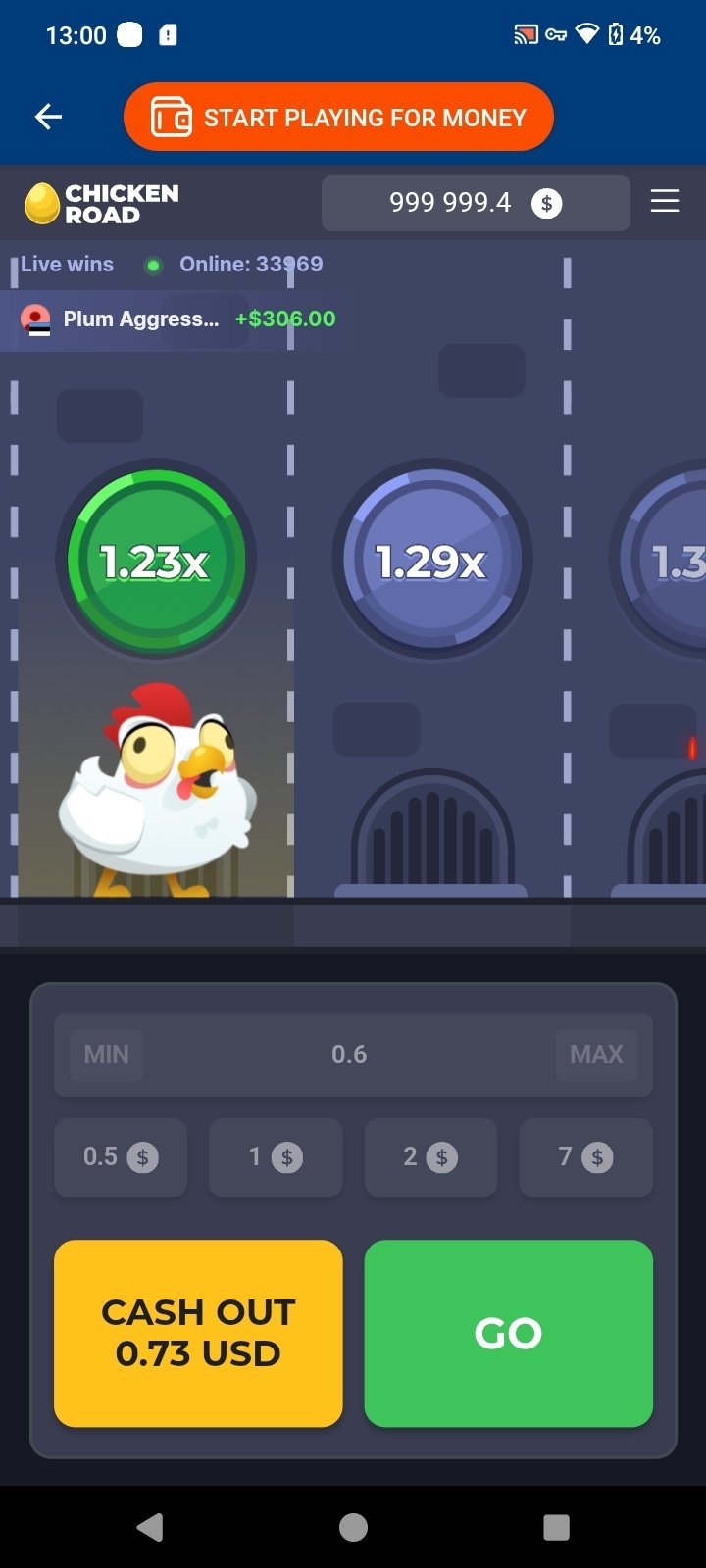Choose the 2 dollar bet chip

tap(430, 1157)
